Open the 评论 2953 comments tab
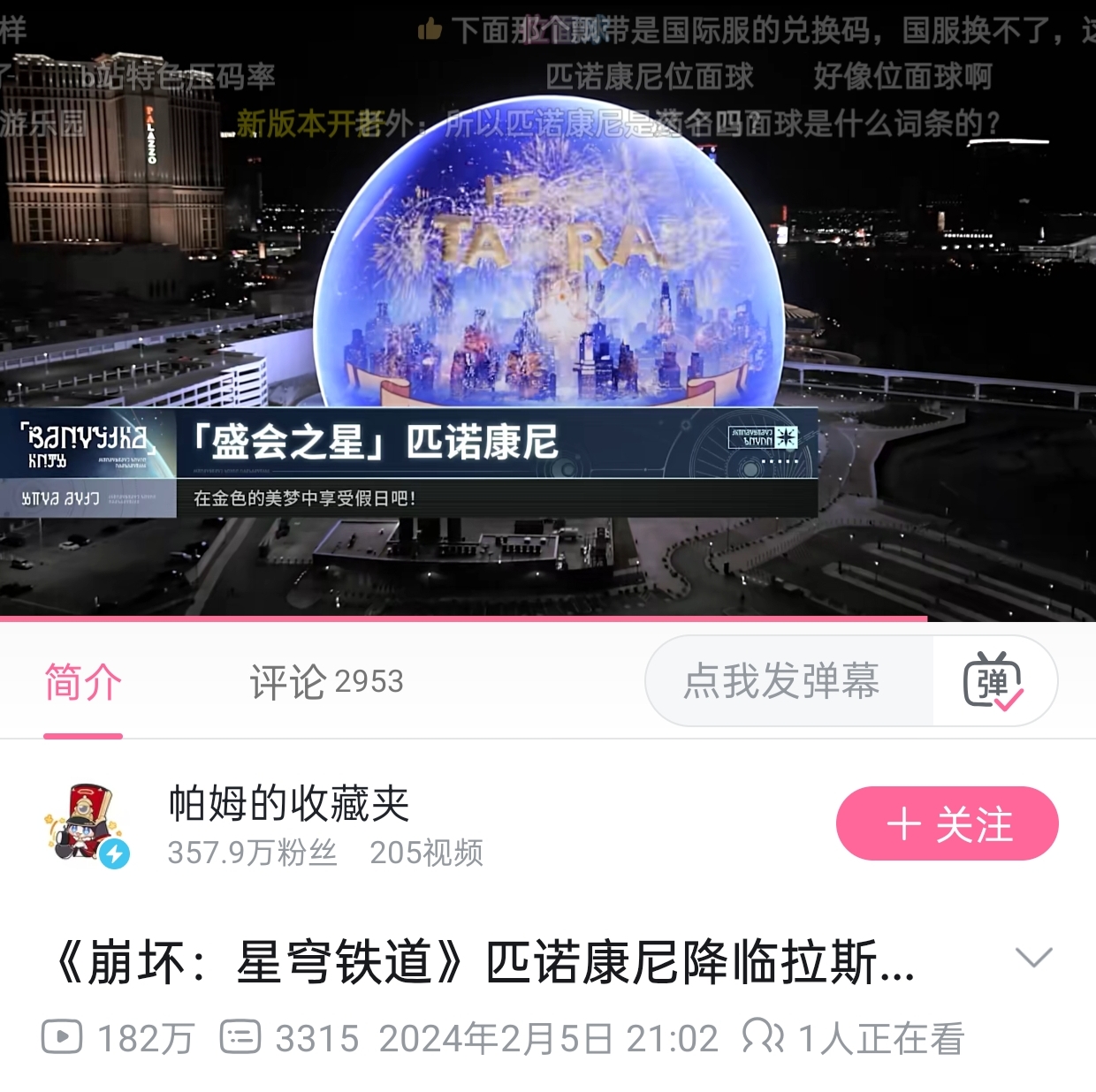Screen dimensions: 1096x1092 pyautogui.click(x=326, y=682)
